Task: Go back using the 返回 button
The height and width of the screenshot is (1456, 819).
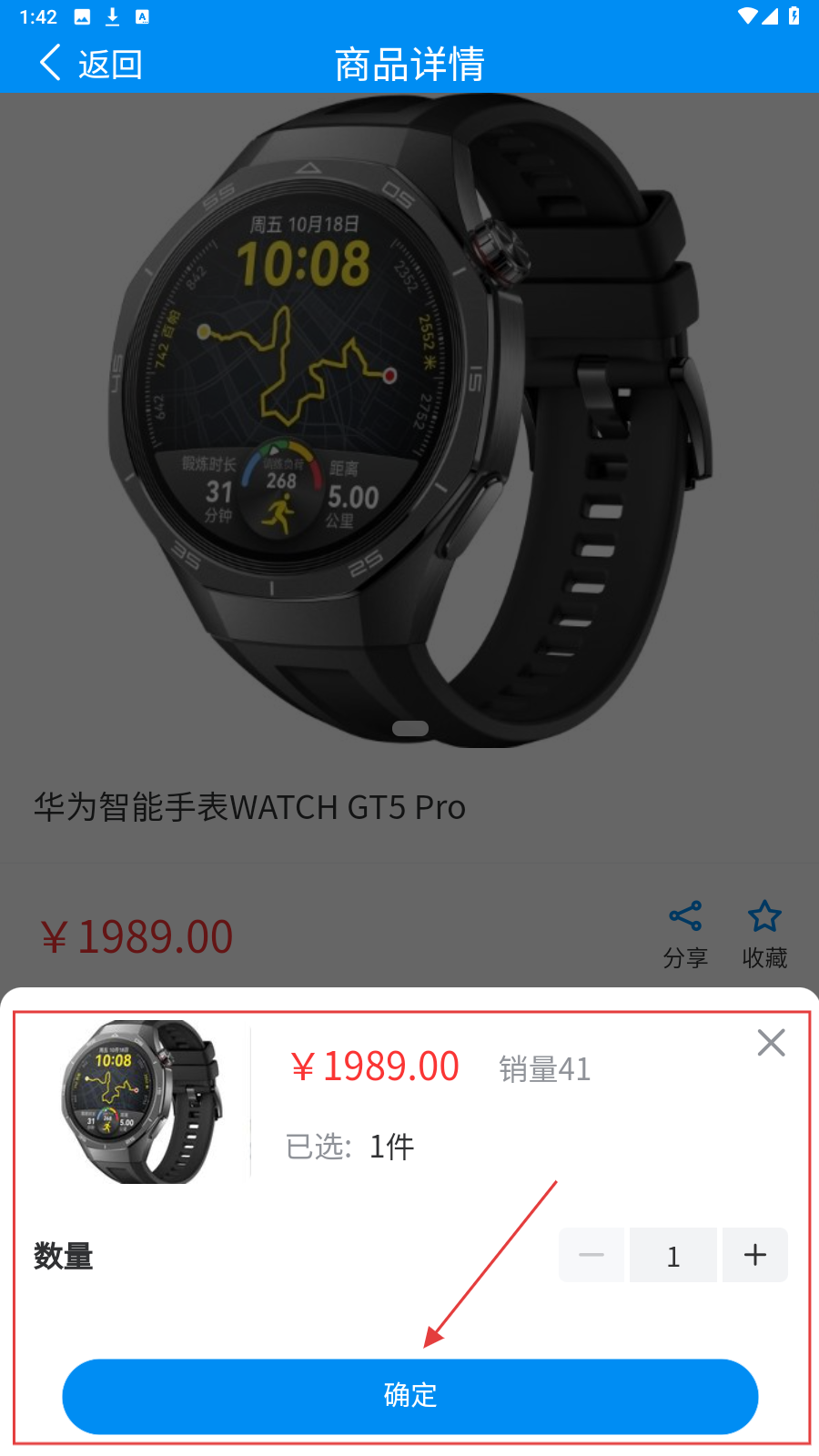Action: [x=91, y=64]
